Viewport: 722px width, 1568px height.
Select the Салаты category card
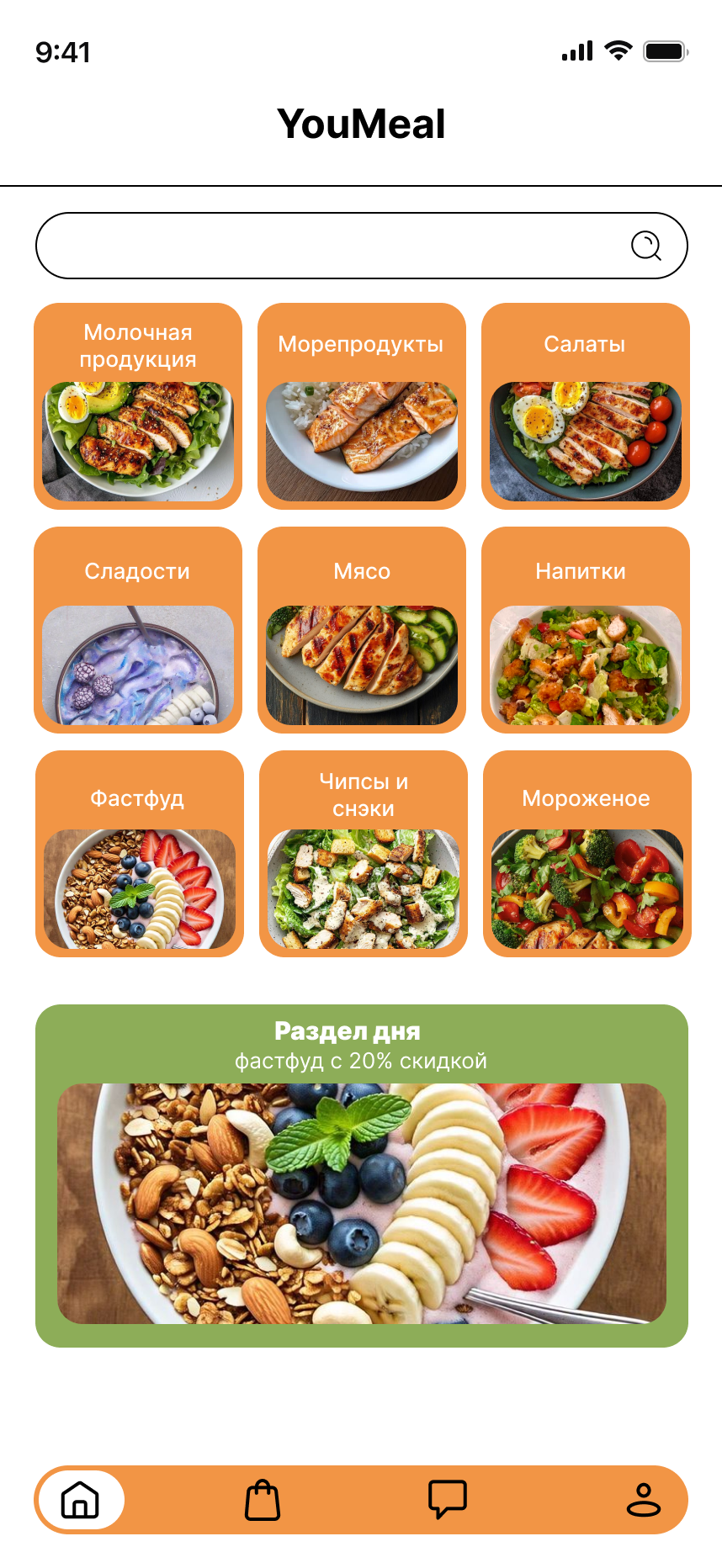click(x=586, y=406)
